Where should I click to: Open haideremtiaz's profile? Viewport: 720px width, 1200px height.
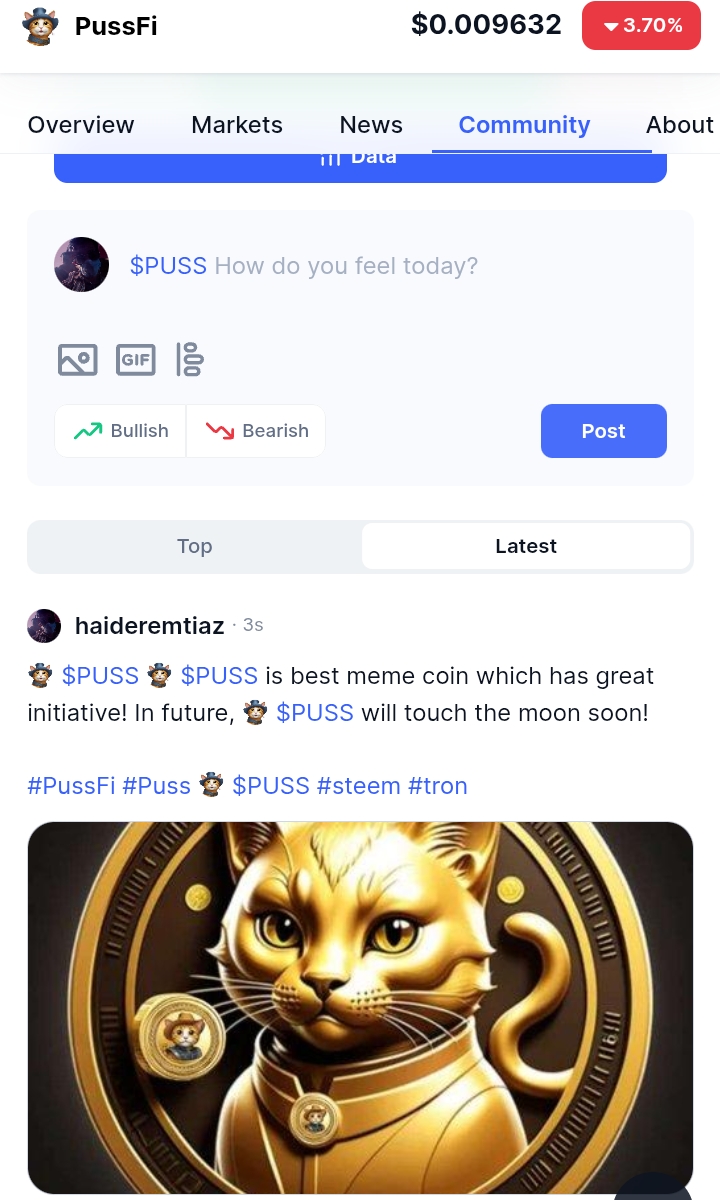coord(149,626)
